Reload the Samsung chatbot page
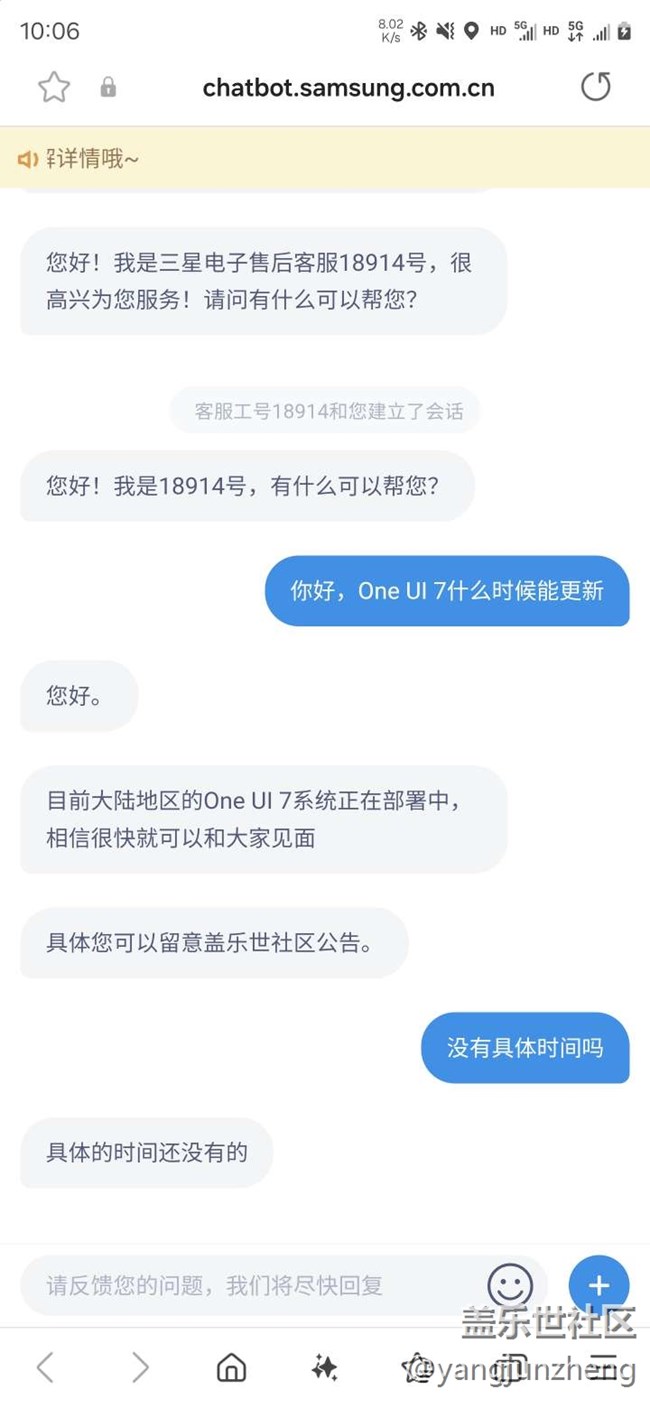650x1408 pixels. point(596,87)
